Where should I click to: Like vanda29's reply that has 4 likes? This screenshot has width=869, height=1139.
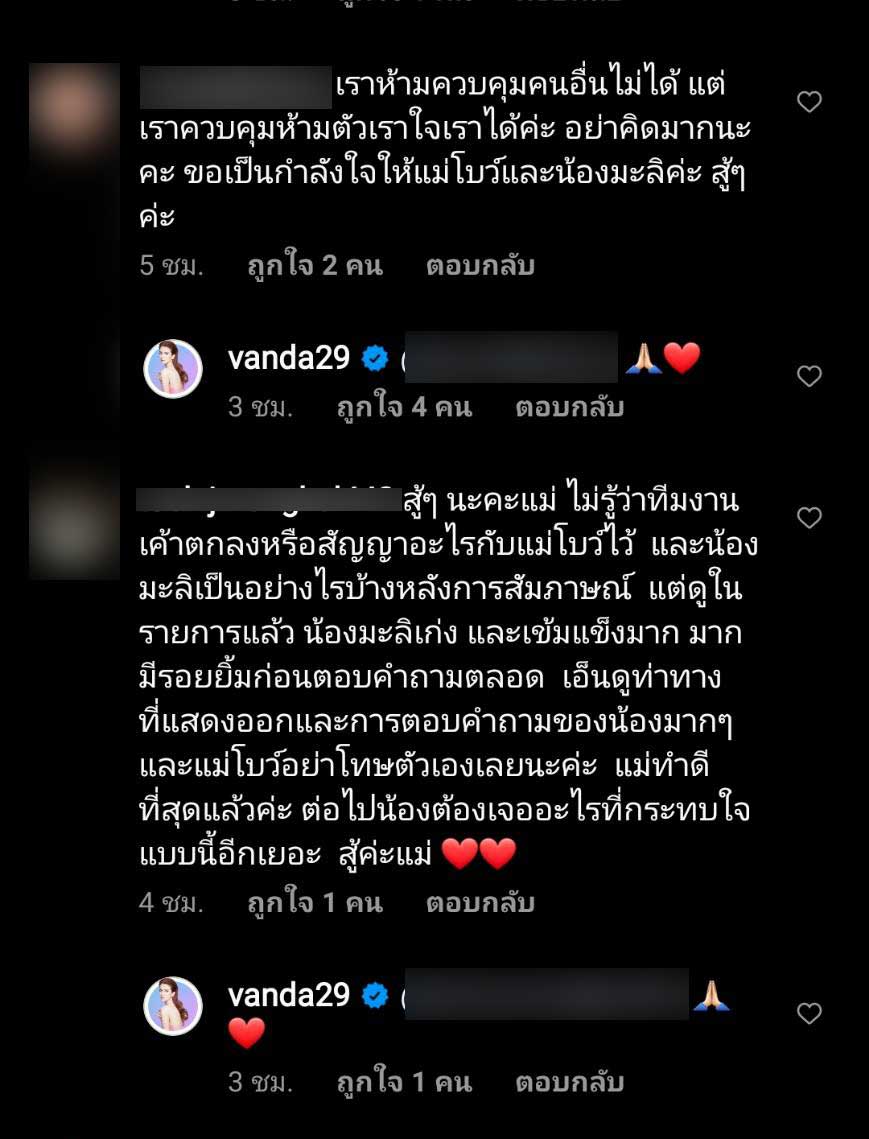pyautogui.click(x=809, y=376)
